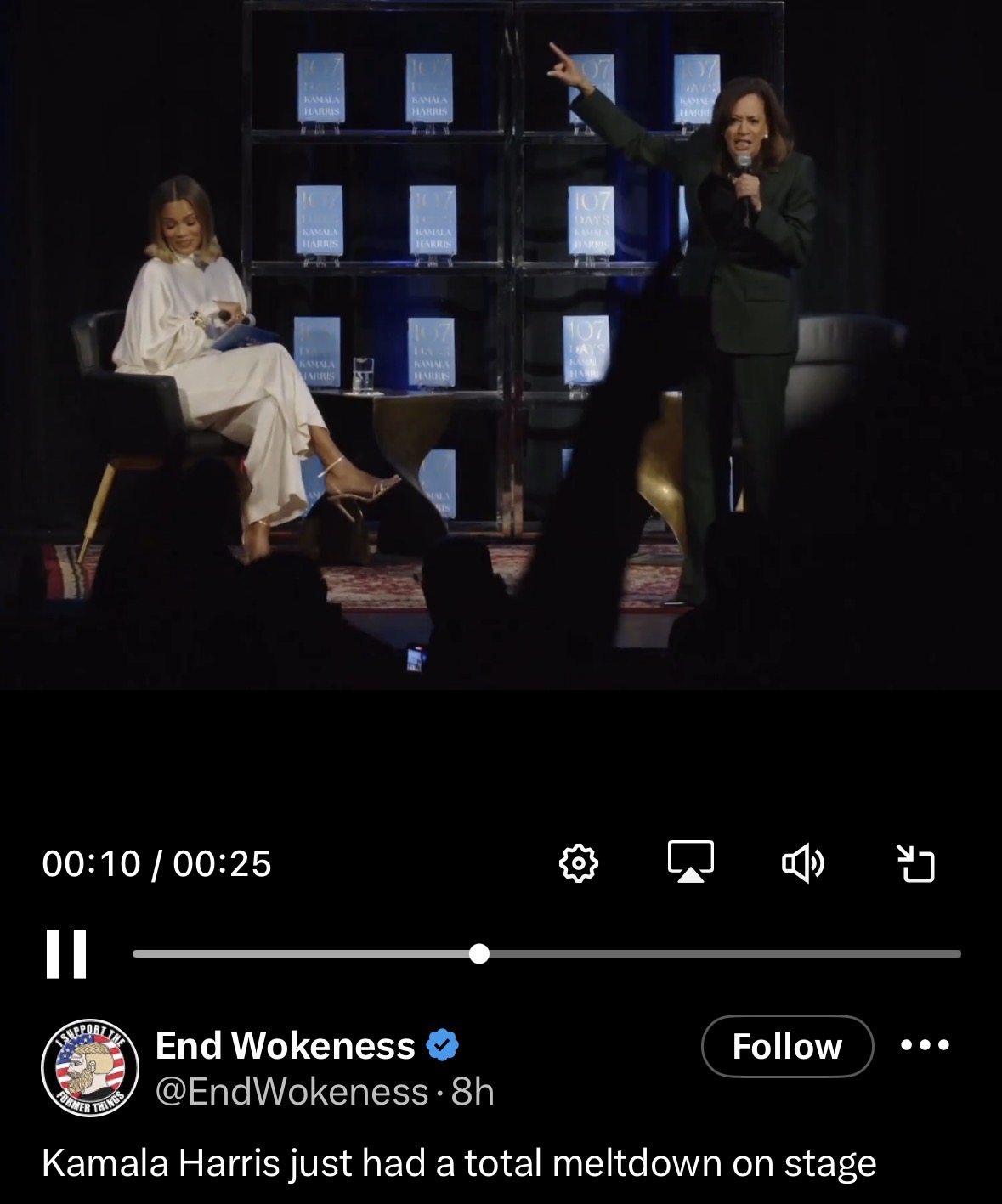The image size is (1002, 1204).
Task: Open AirPlay casting options
Action: 690,863
